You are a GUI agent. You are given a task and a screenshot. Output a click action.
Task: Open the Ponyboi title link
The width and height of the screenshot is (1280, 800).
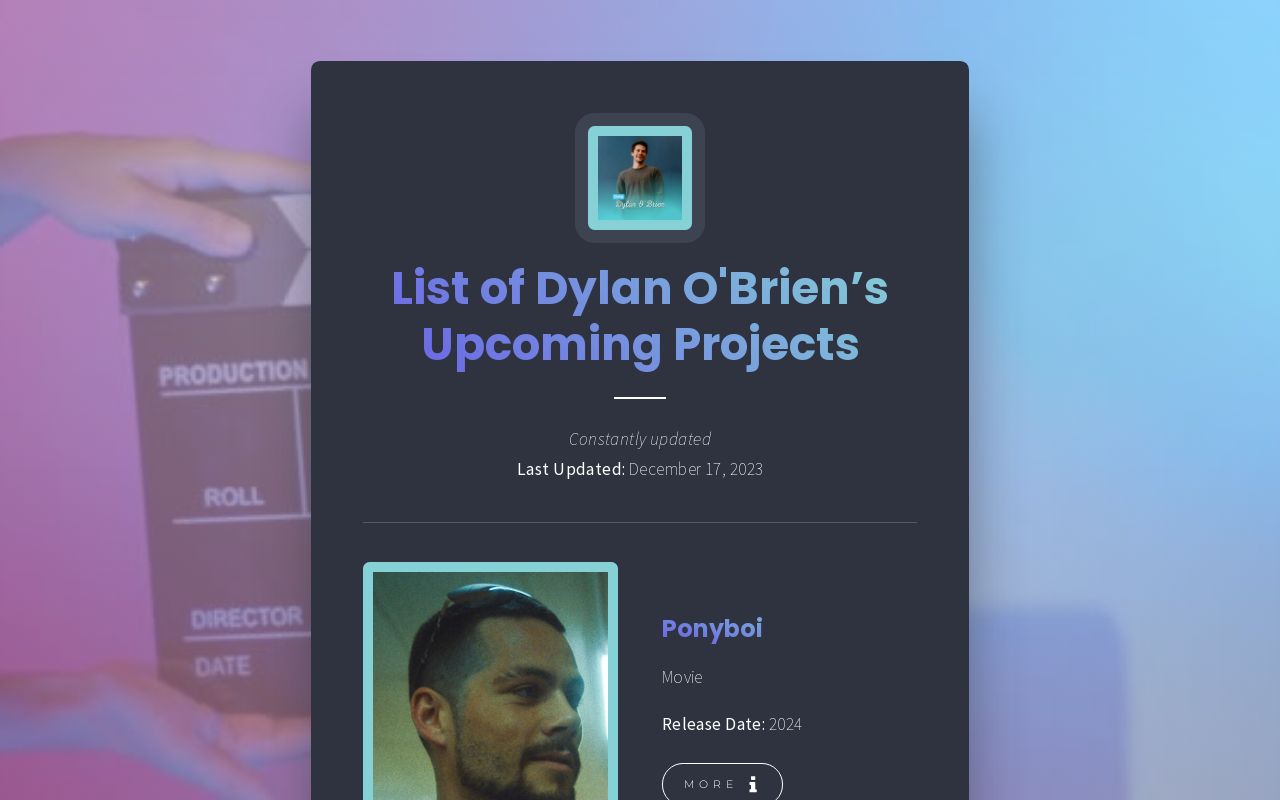pos(712,628)
